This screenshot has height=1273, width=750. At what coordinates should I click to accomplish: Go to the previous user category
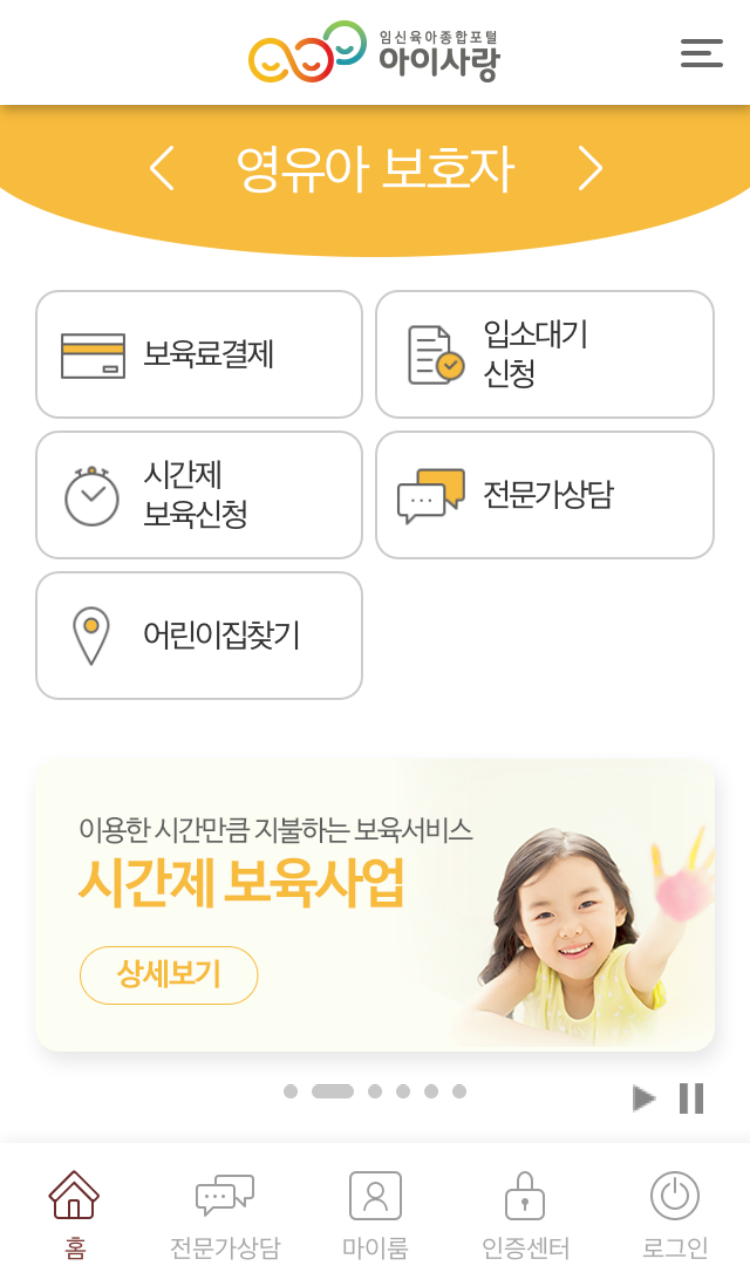(162, 169)
